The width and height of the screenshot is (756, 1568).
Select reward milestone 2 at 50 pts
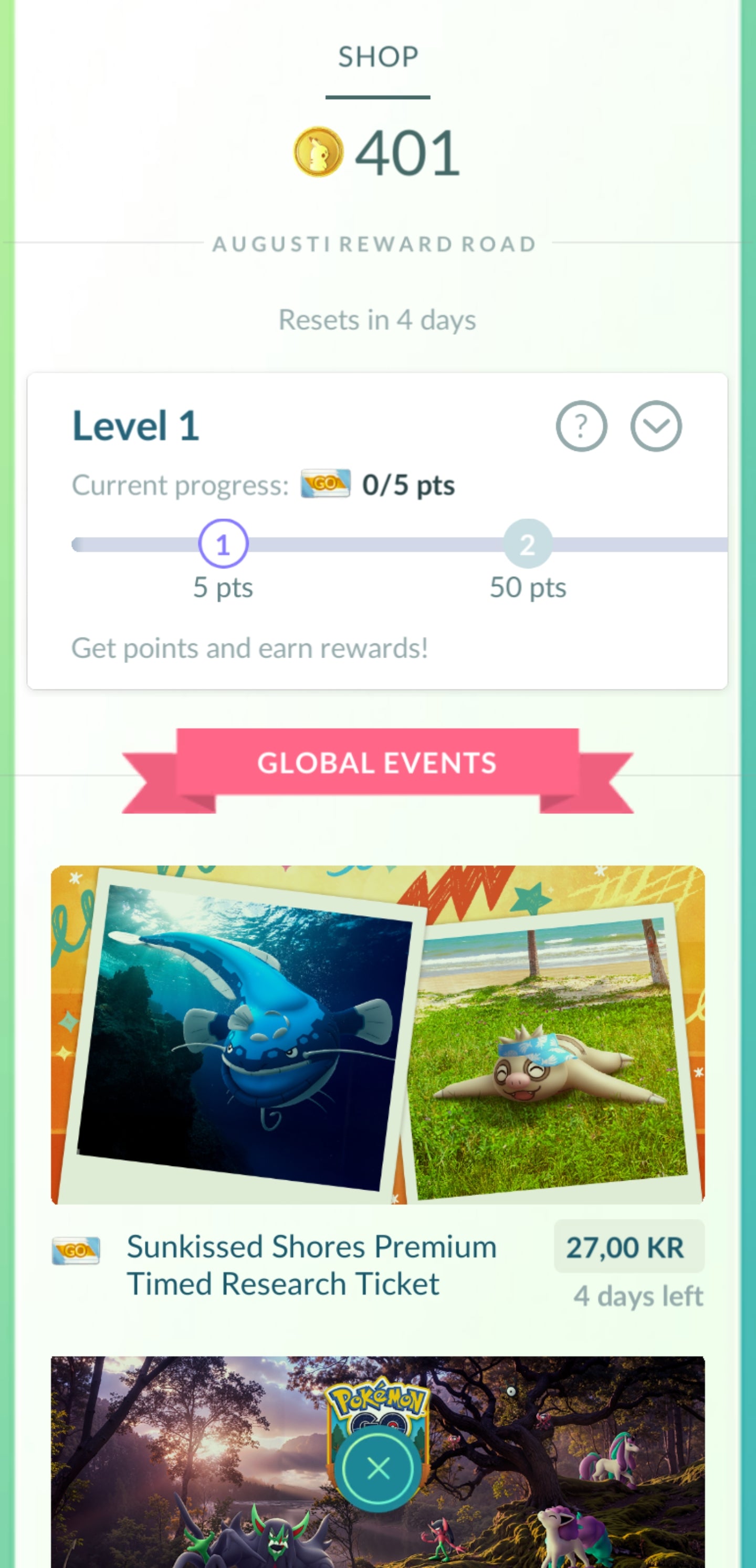528,544
